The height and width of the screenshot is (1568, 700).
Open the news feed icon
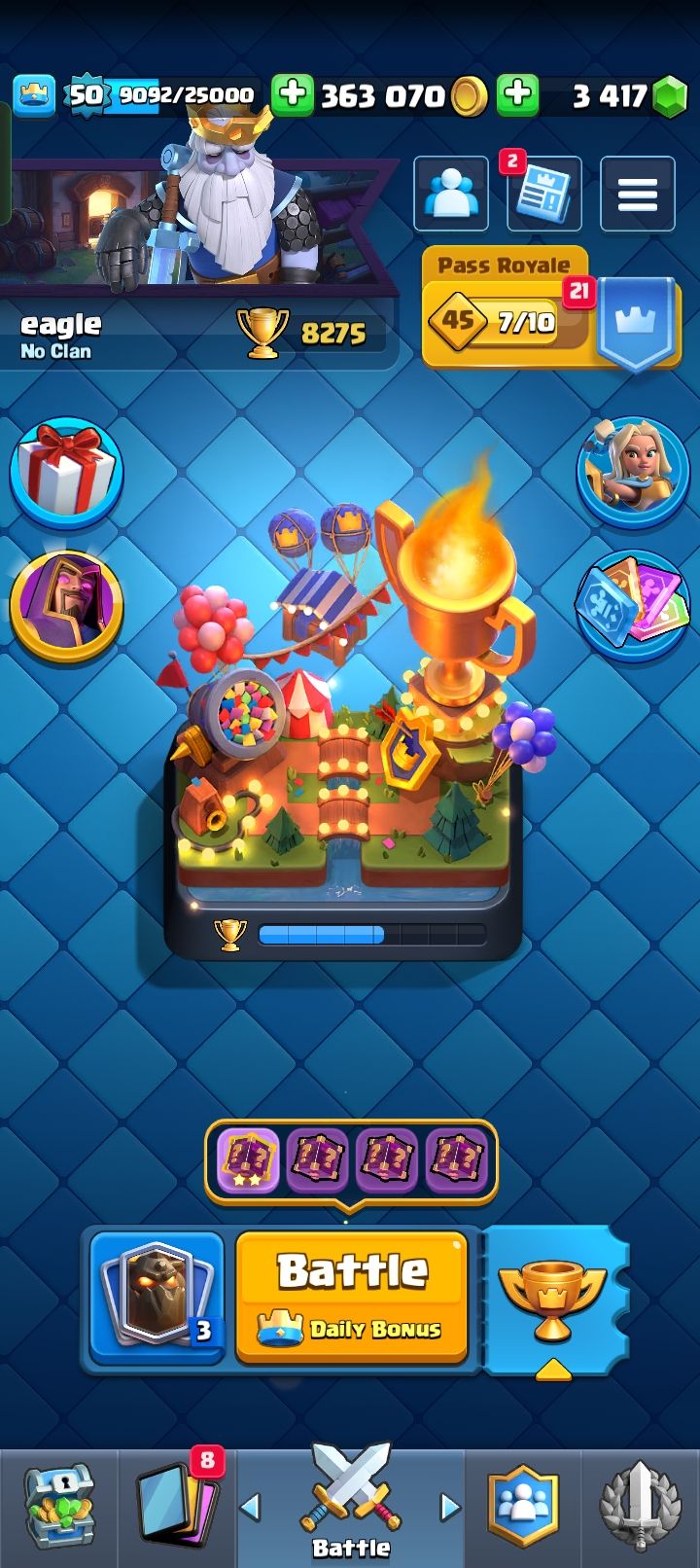(x=543, y=194)
